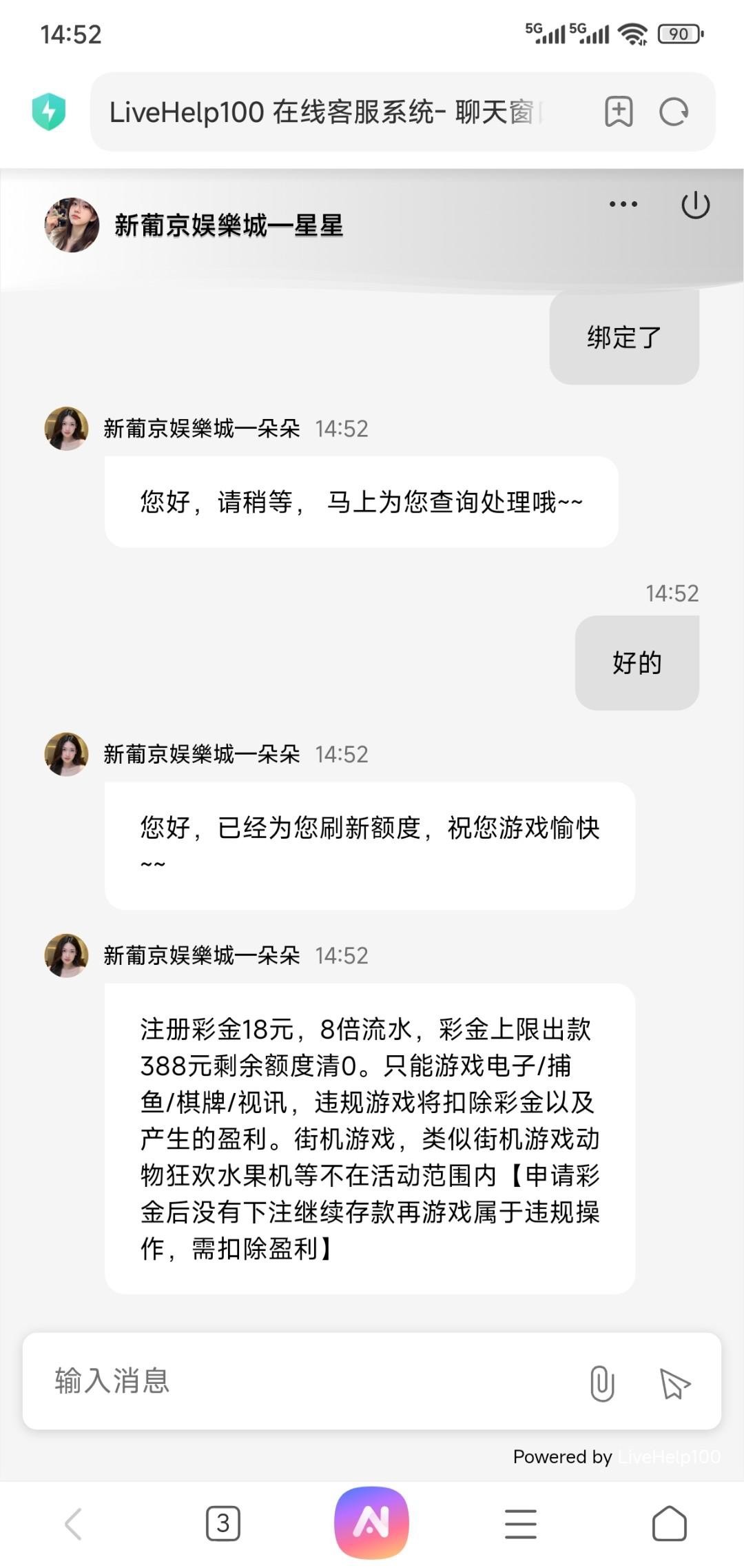
Task: Open the LiveHelp100 link
Action: tap(668, 1456)
